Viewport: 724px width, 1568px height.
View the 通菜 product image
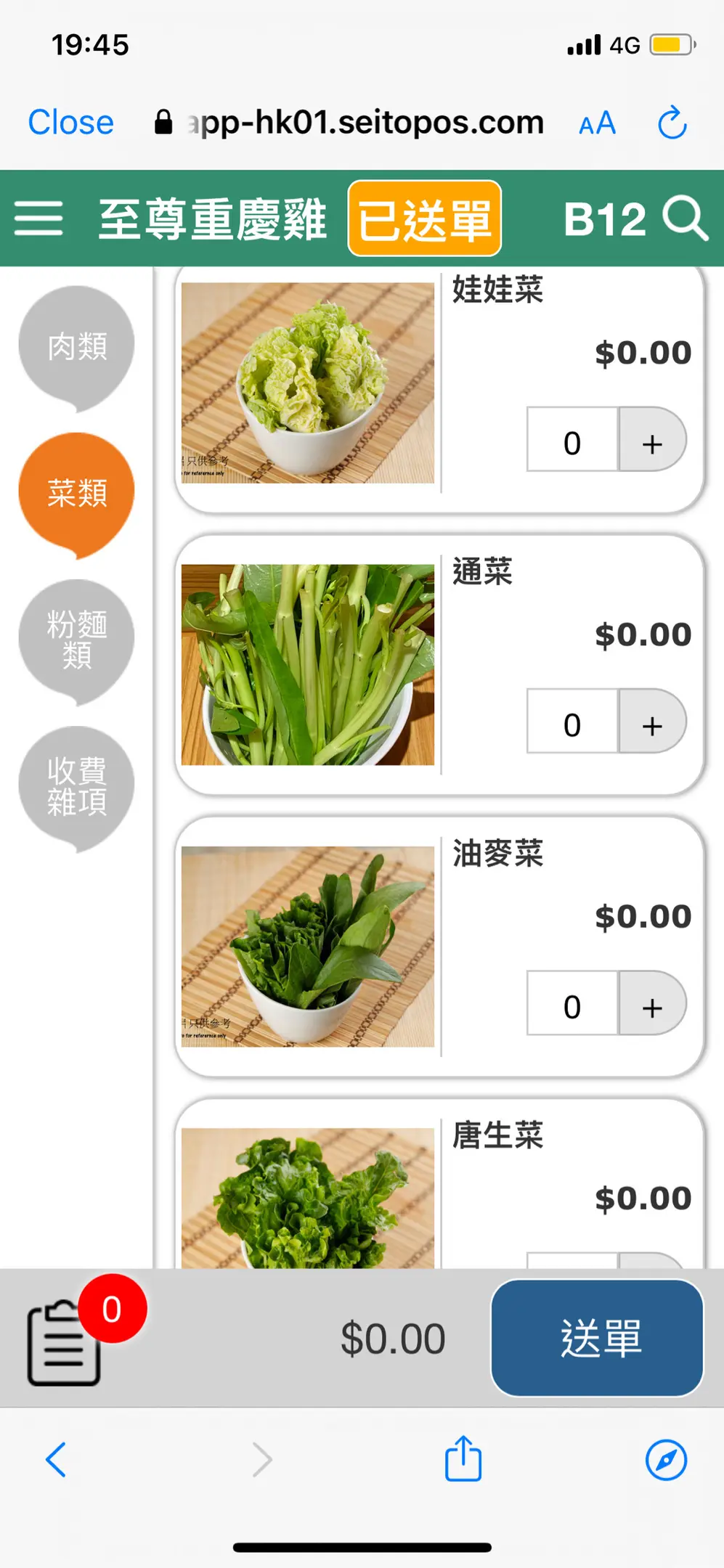(x=308, y=665)
